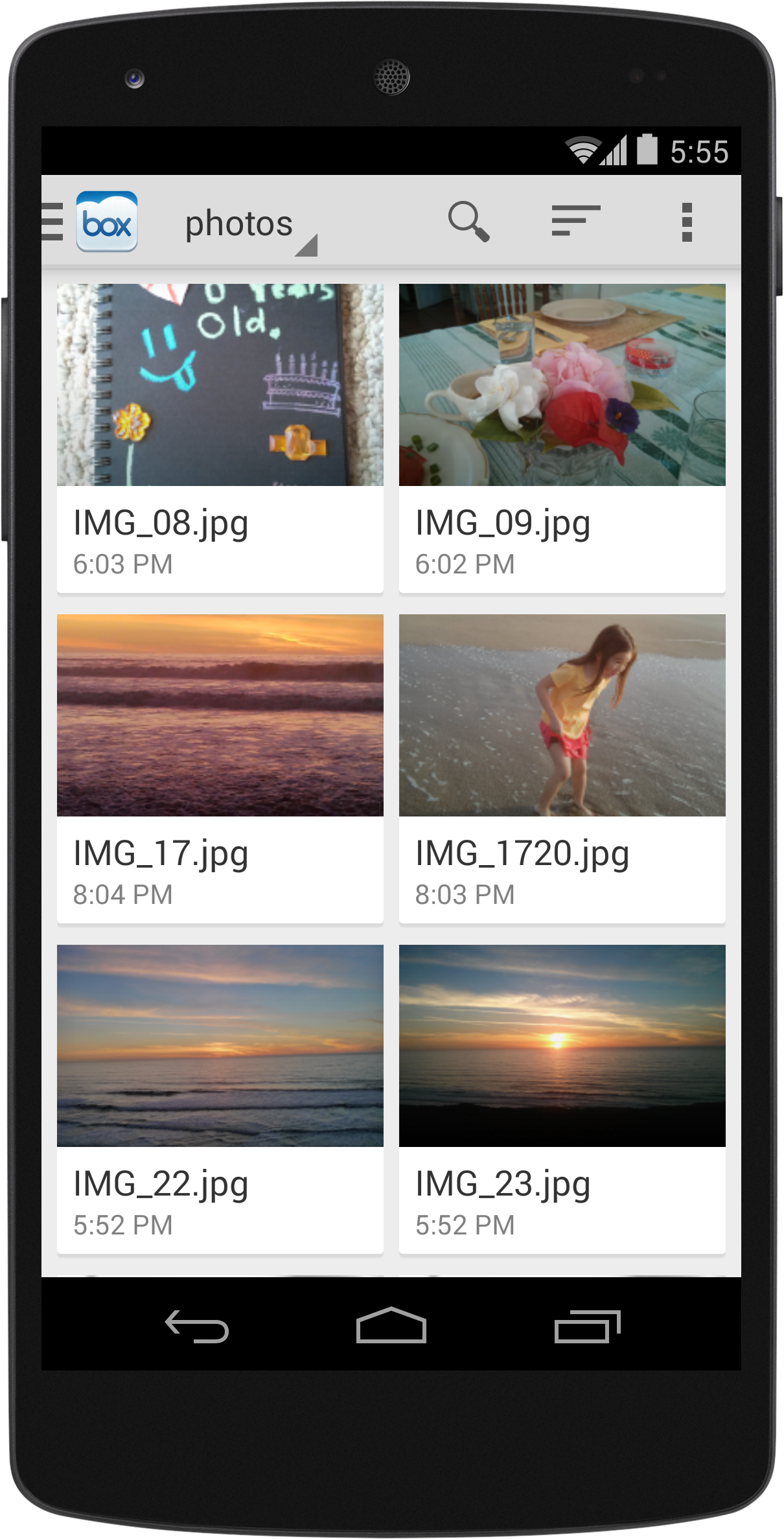This screenshot has width=784, height=1539.
Task: Open the overflow menu
Action: 687,222
